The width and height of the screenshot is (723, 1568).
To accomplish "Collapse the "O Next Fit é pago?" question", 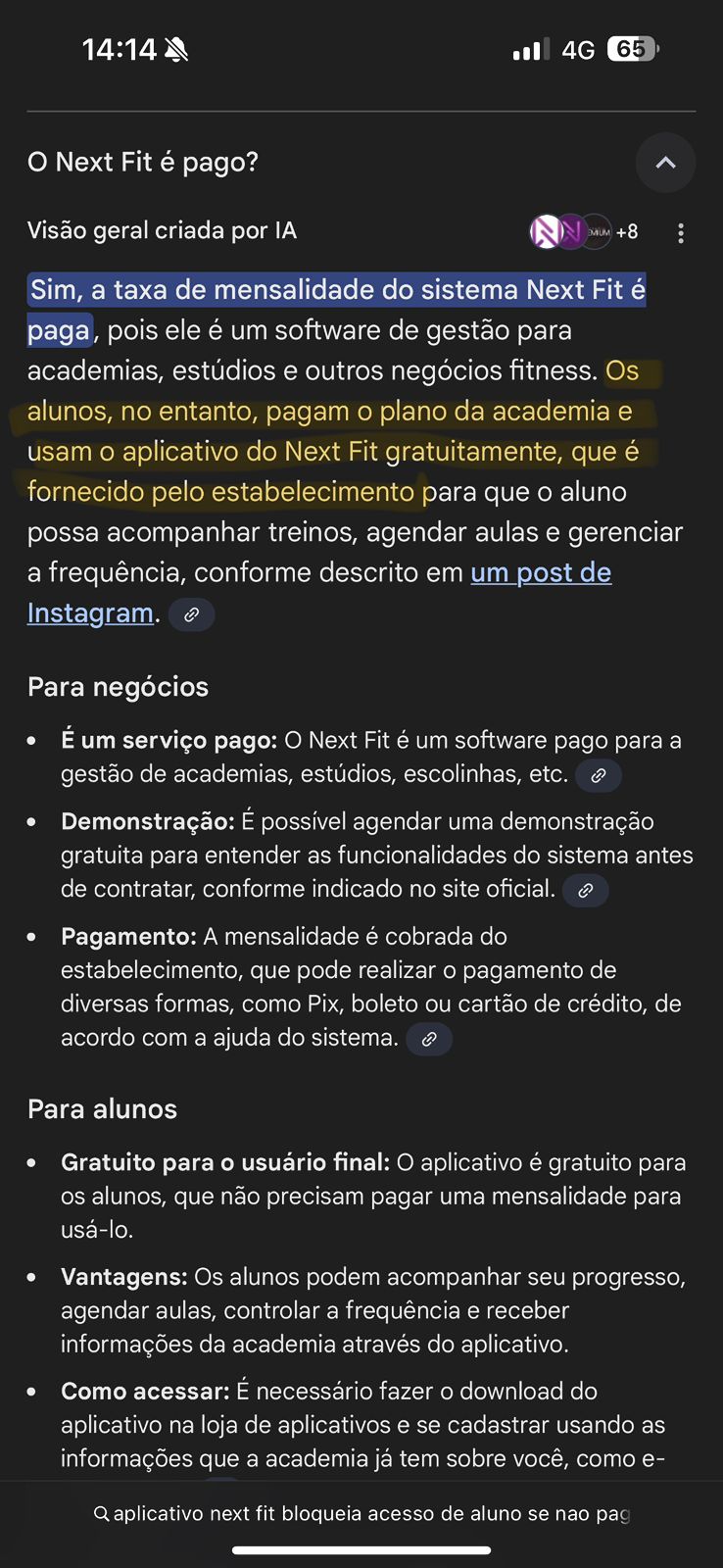I will pyautogui.click(x=665, y=163).
